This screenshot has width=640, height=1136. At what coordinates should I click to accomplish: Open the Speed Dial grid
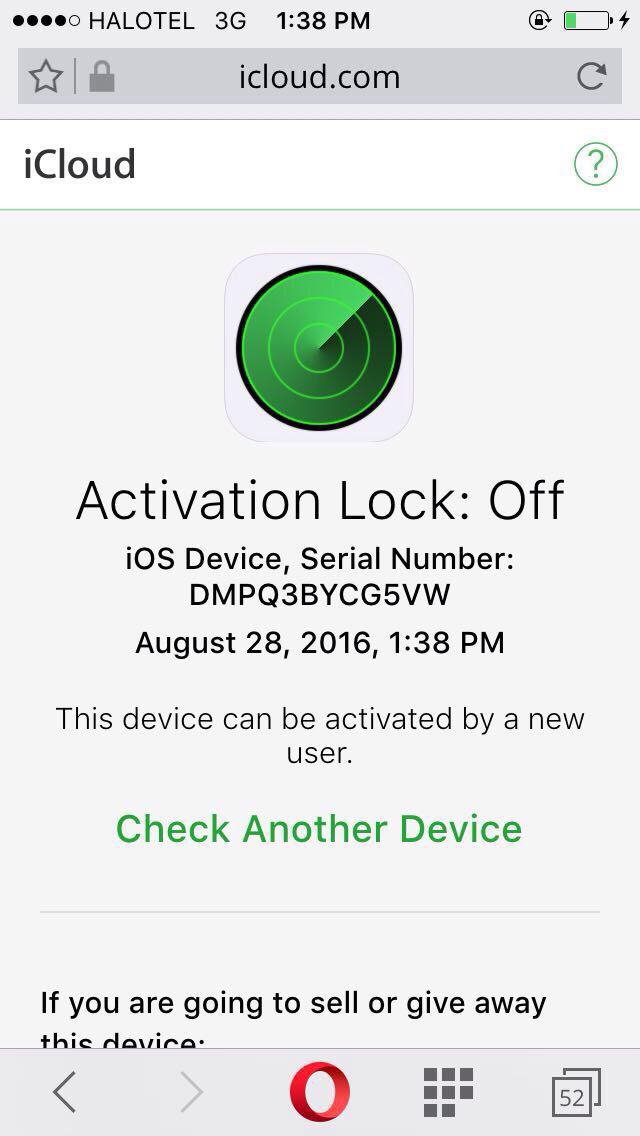(448, 1092)
